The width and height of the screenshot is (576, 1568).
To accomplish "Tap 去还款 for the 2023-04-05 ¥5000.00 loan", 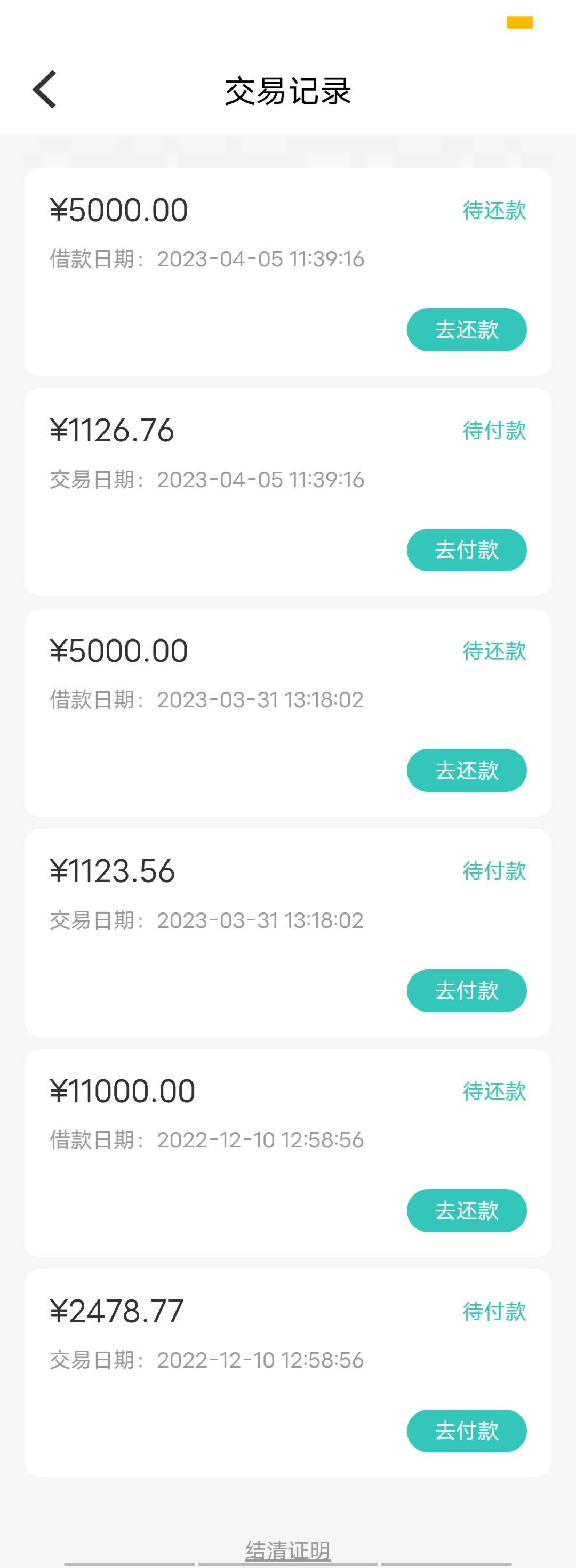I will coord(467,330).
